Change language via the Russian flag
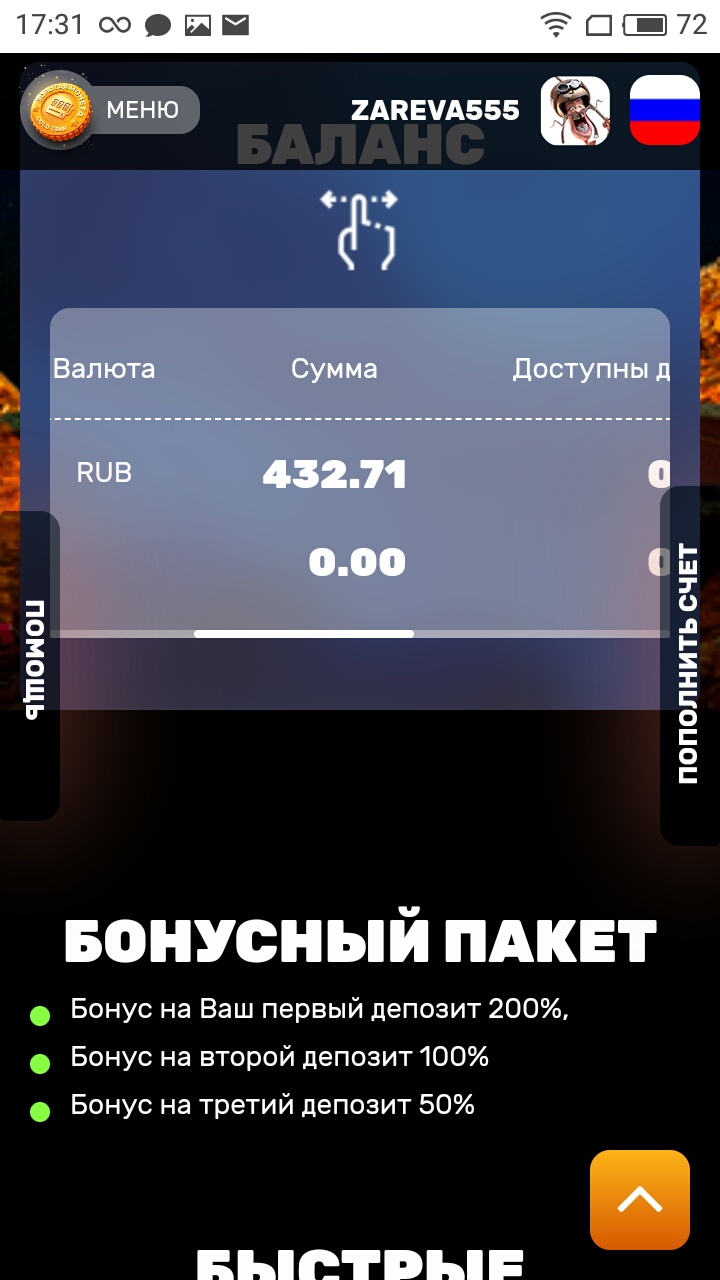Image resolution: width=720 pixels, height=1280 pixels. coord(664,110)
